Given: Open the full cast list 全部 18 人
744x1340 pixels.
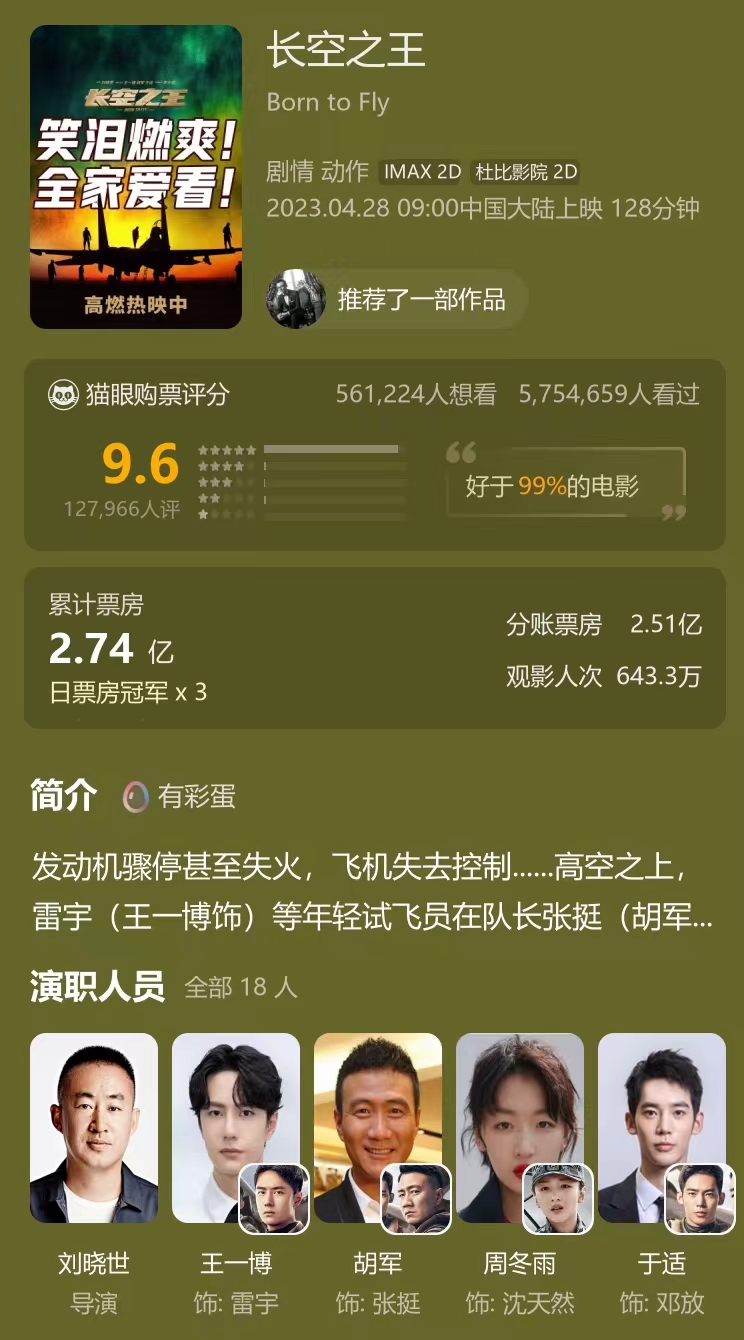Looking at the screenshot, I should (240, 987).
